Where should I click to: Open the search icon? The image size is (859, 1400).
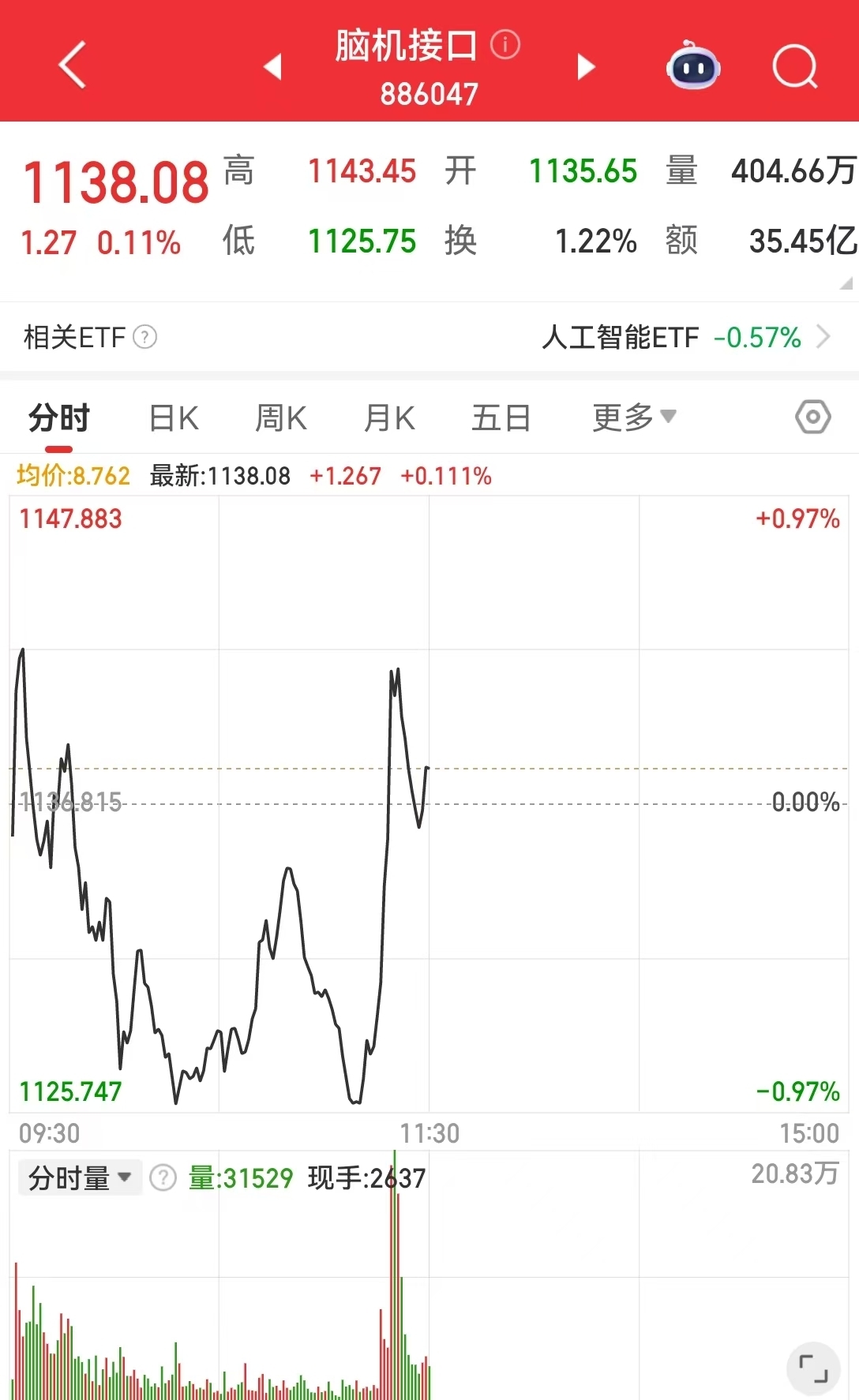point(794,67)
